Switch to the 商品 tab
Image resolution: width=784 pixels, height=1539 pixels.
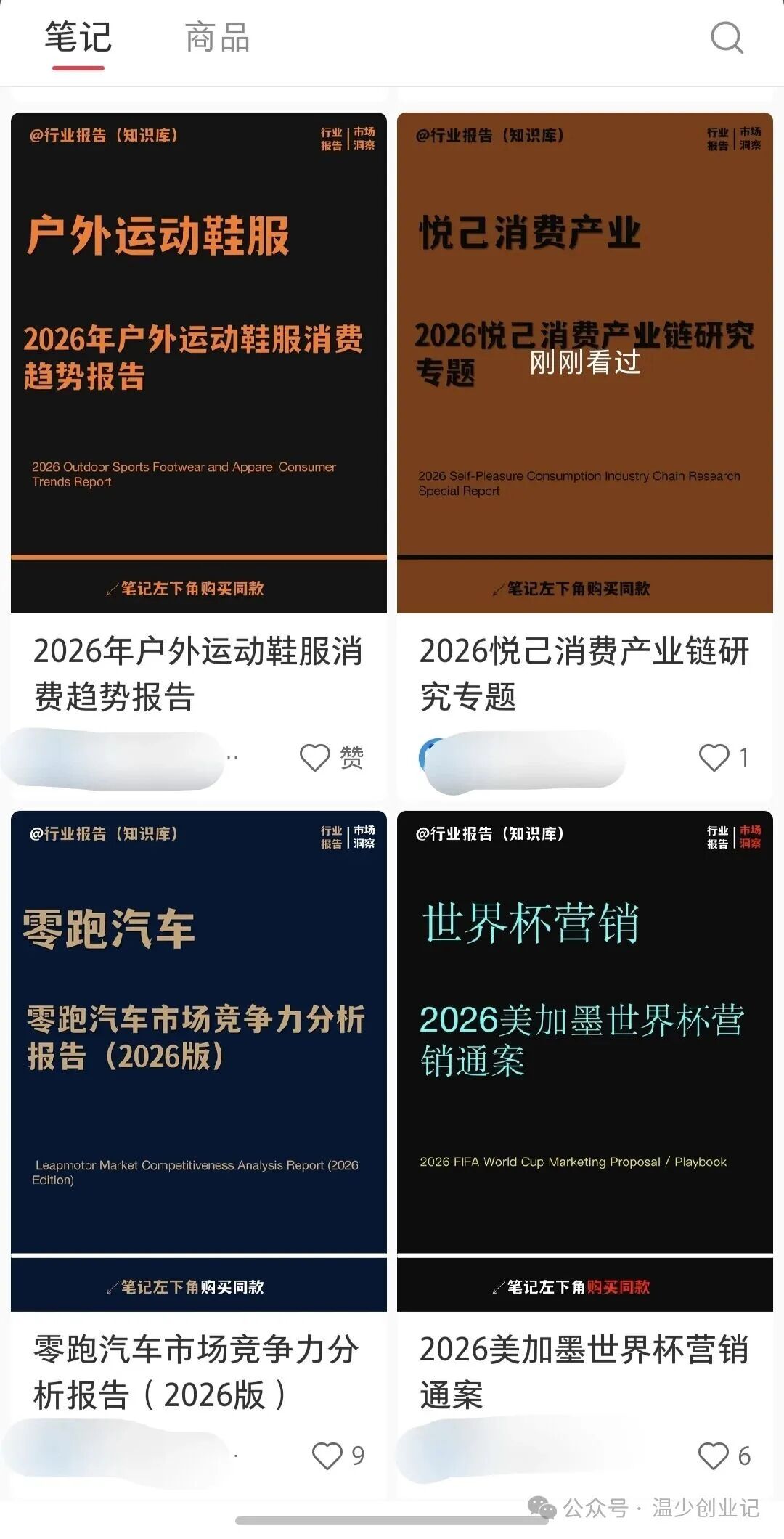(217, 38)
